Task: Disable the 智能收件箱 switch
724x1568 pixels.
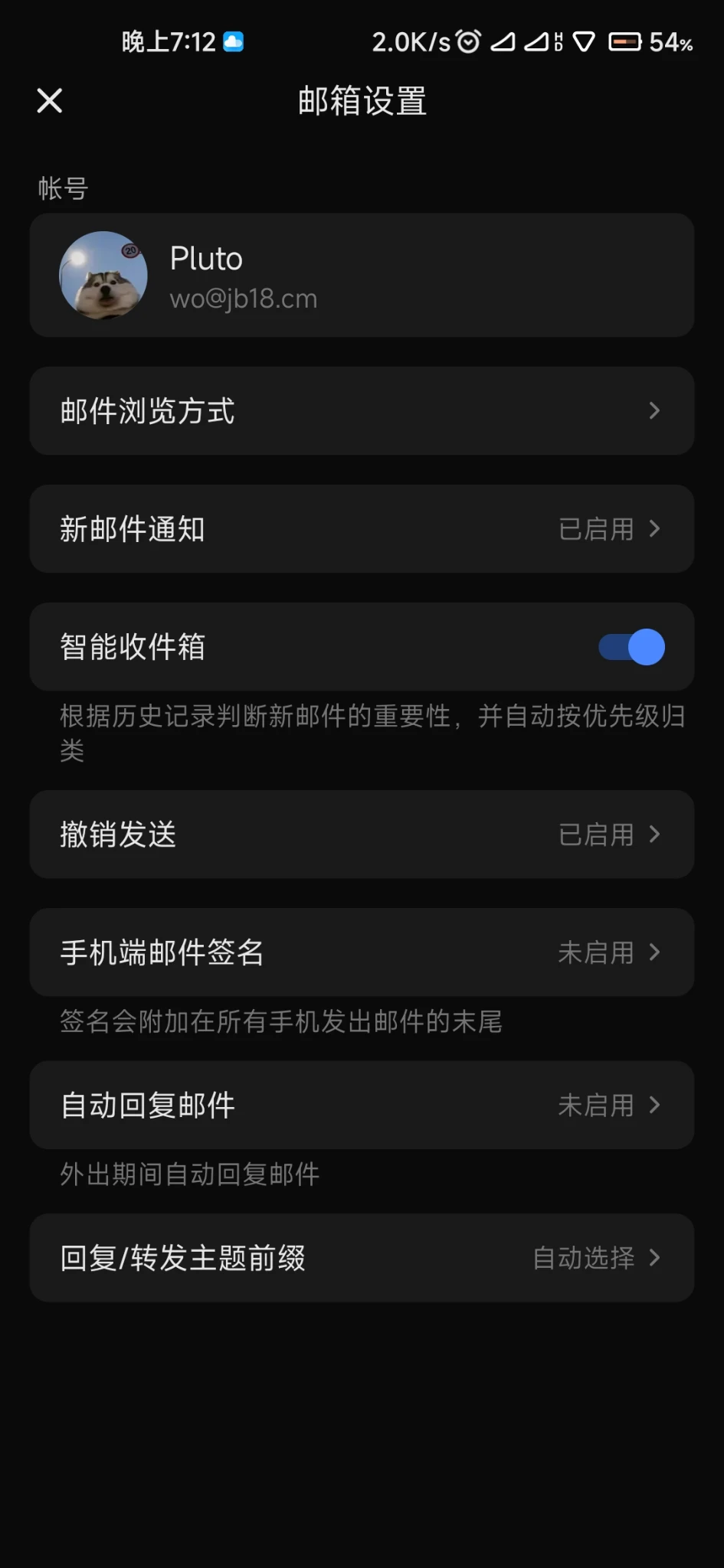Action: point(631,647)
